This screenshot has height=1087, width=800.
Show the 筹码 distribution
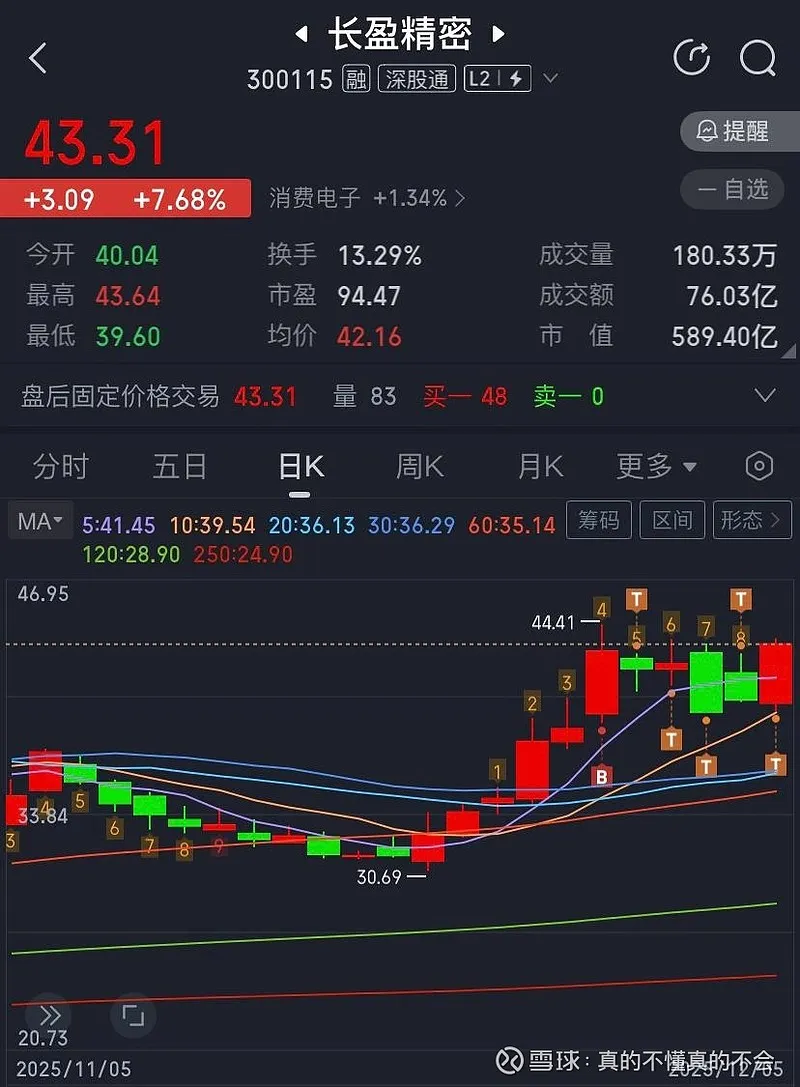[599, 520]
